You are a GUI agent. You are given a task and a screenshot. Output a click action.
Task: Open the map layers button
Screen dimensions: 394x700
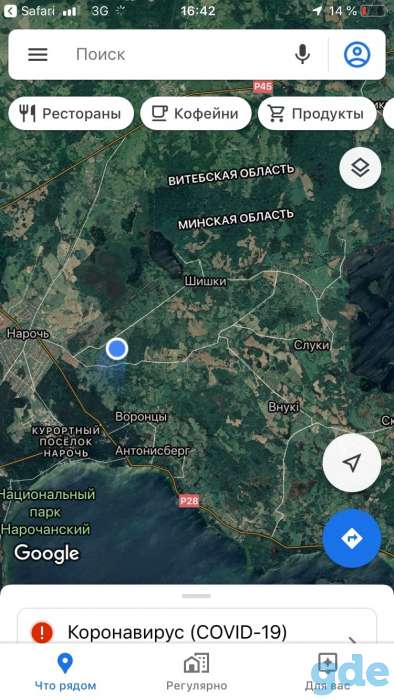coord(360,168)
